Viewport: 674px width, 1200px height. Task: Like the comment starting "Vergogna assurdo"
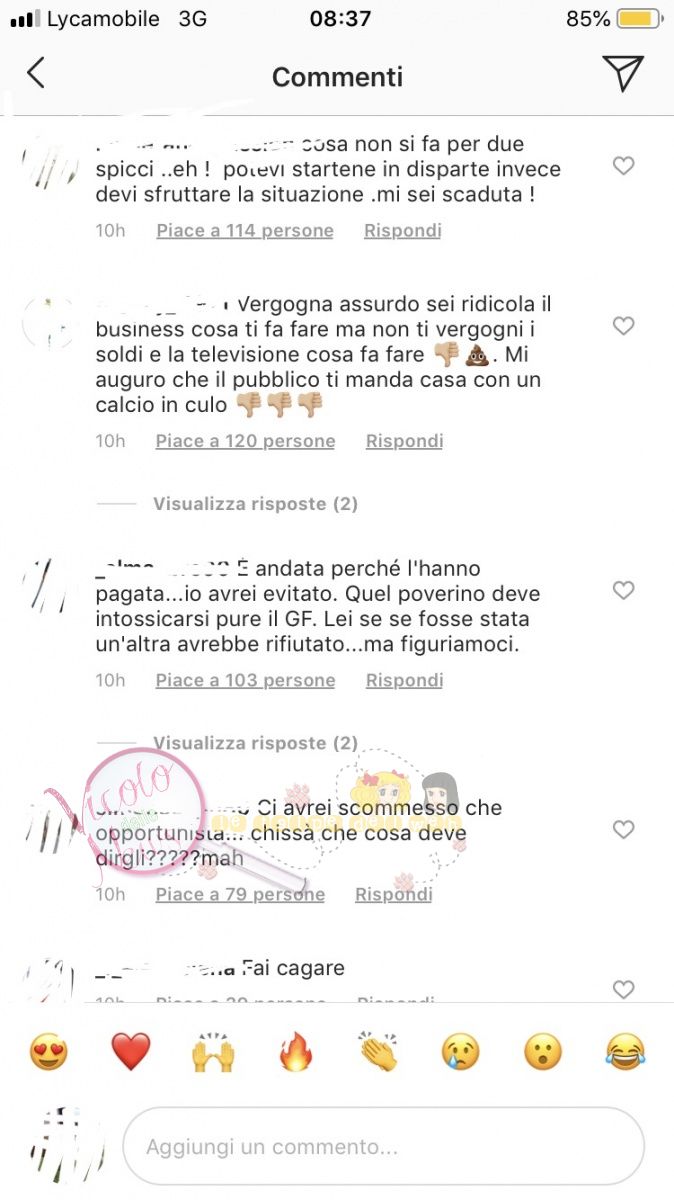(x=623, y=326)
